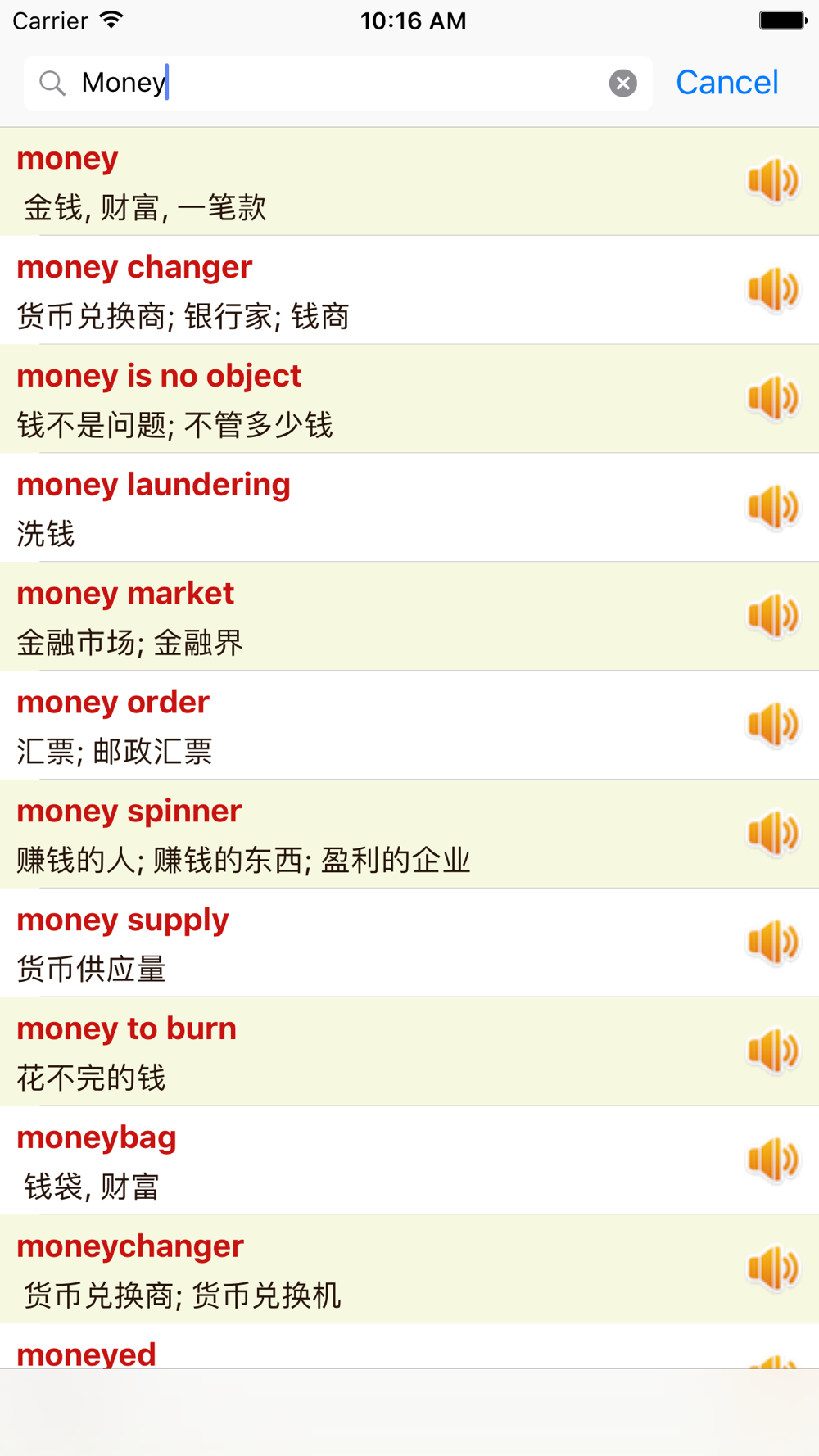Play pronunciation of "money"
Image resolution: width=819 pixels, height=1456 pixels.
click(x=772, y=181)
